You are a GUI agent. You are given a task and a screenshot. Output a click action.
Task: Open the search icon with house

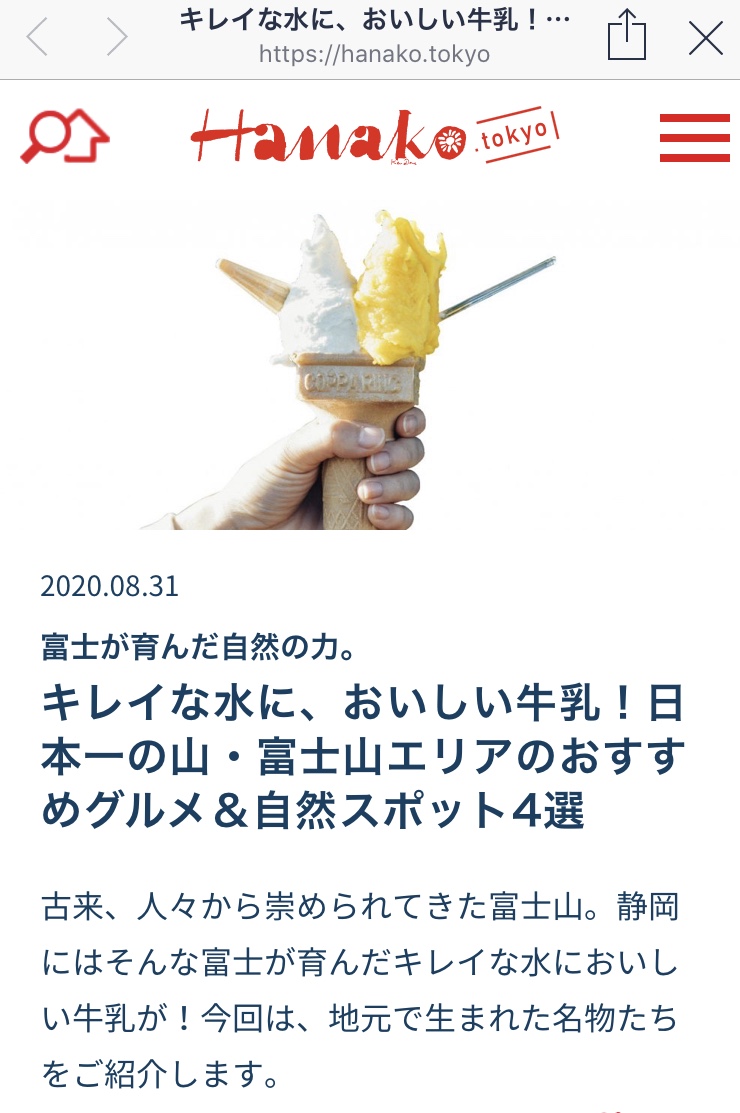tap(64, 138)
